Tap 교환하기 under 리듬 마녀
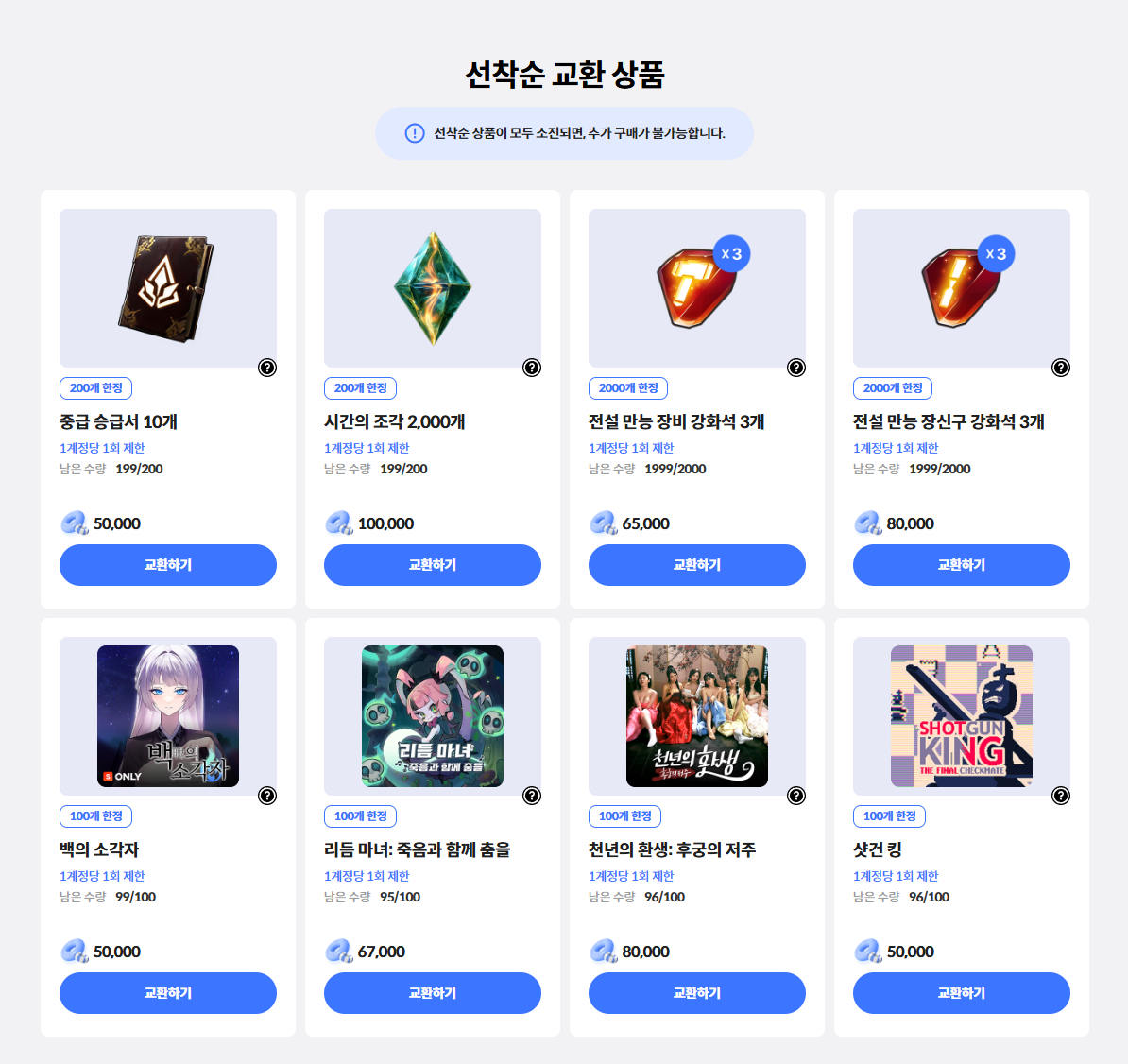The width and height of the screenshot is (1128, 1064). pos(433,993)
